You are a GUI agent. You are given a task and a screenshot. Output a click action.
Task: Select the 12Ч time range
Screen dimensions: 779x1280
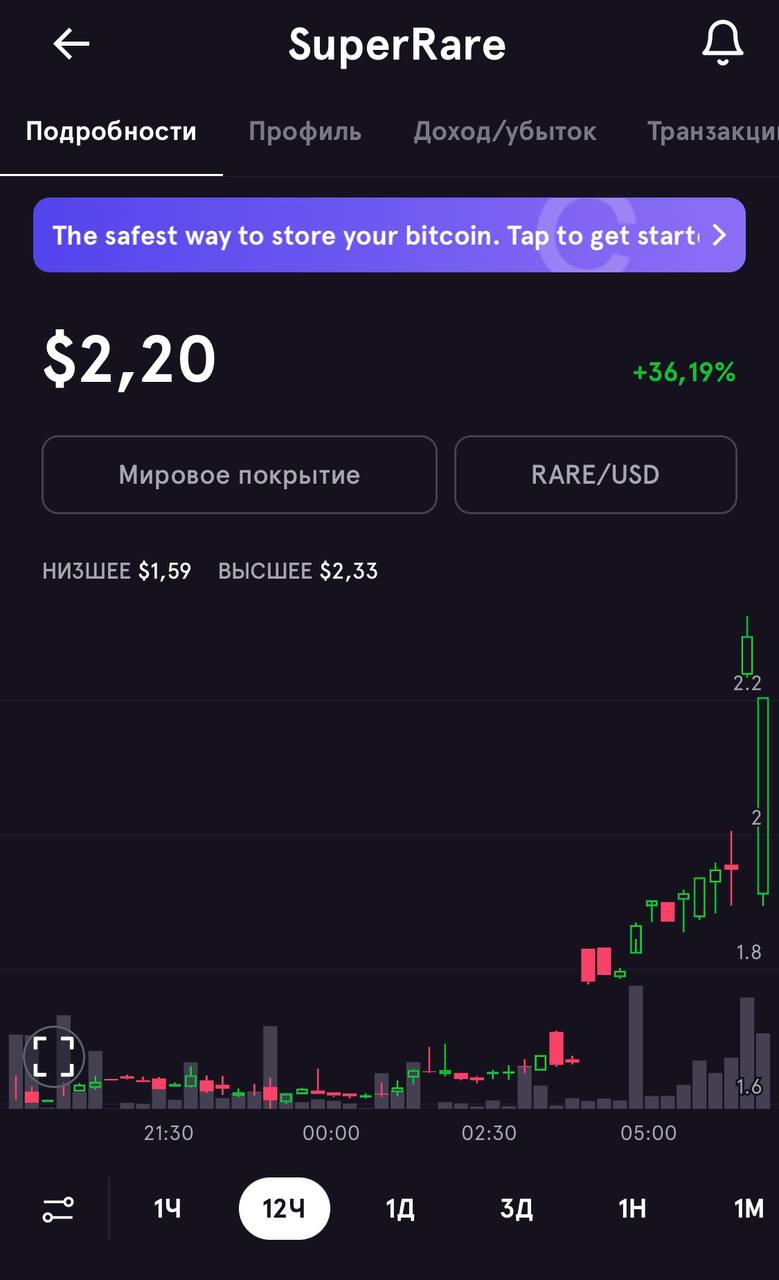coord(284,1209)
